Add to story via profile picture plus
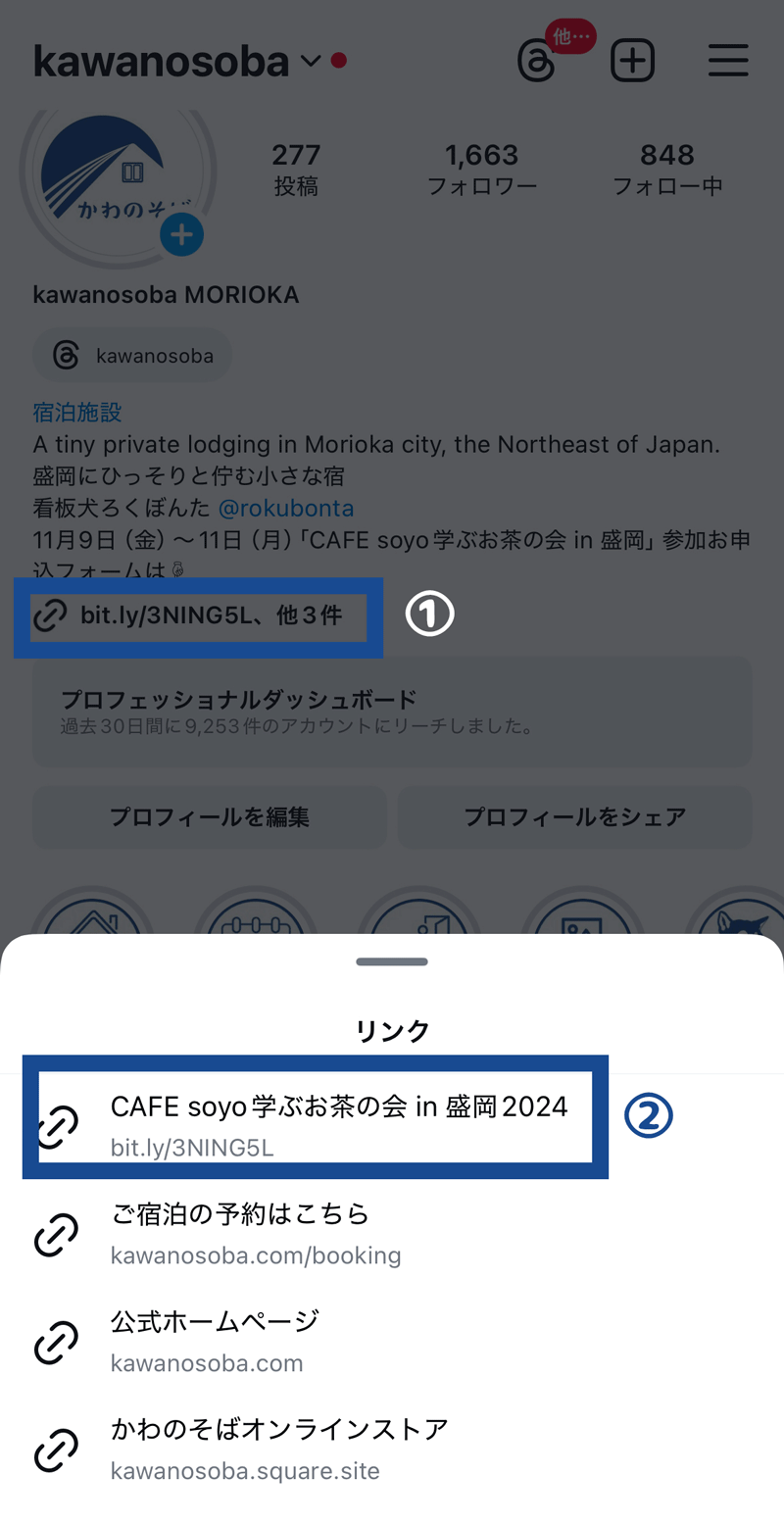The width and height of the screenshot is (784, 1524). click(181, 236)
